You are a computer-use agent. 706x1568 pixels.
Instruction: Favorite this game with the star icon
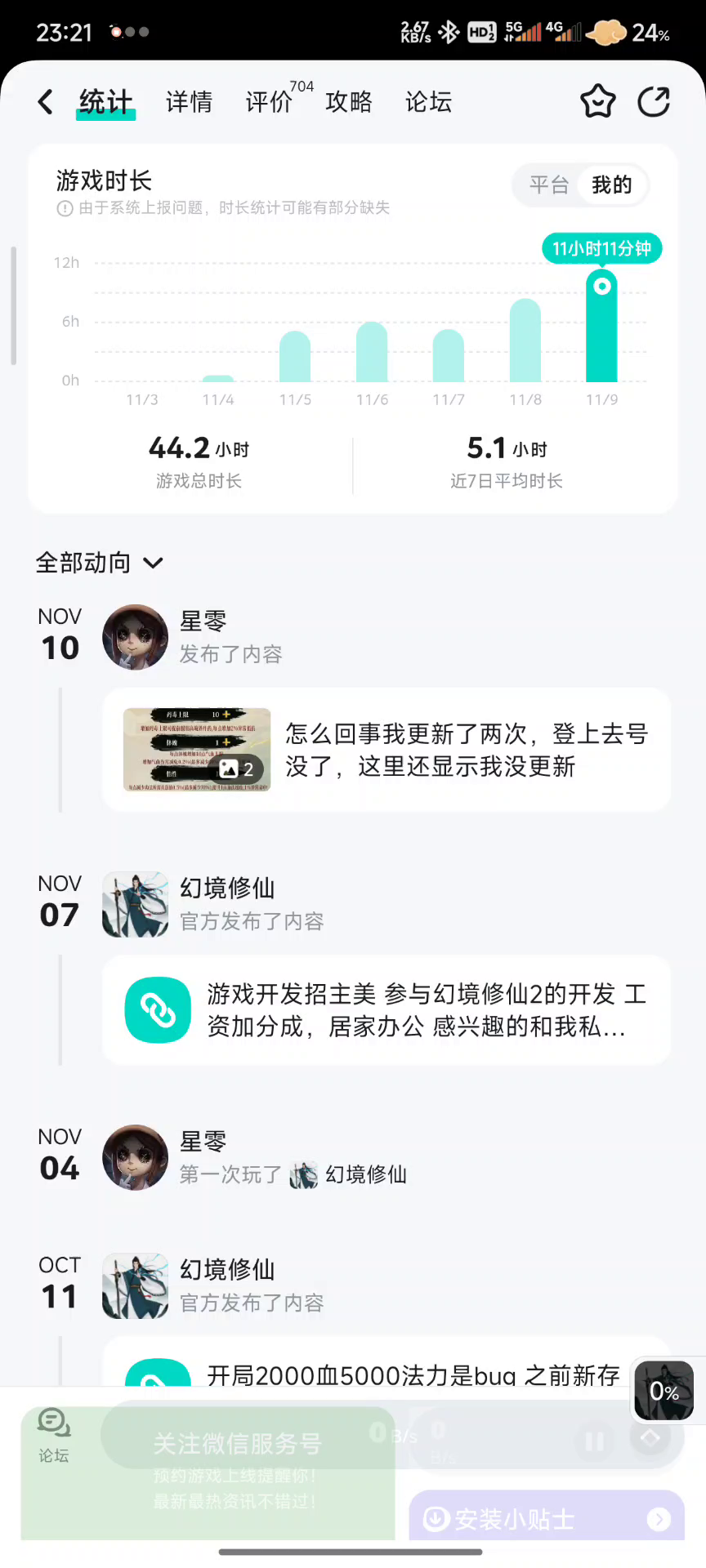click(597, 102)
